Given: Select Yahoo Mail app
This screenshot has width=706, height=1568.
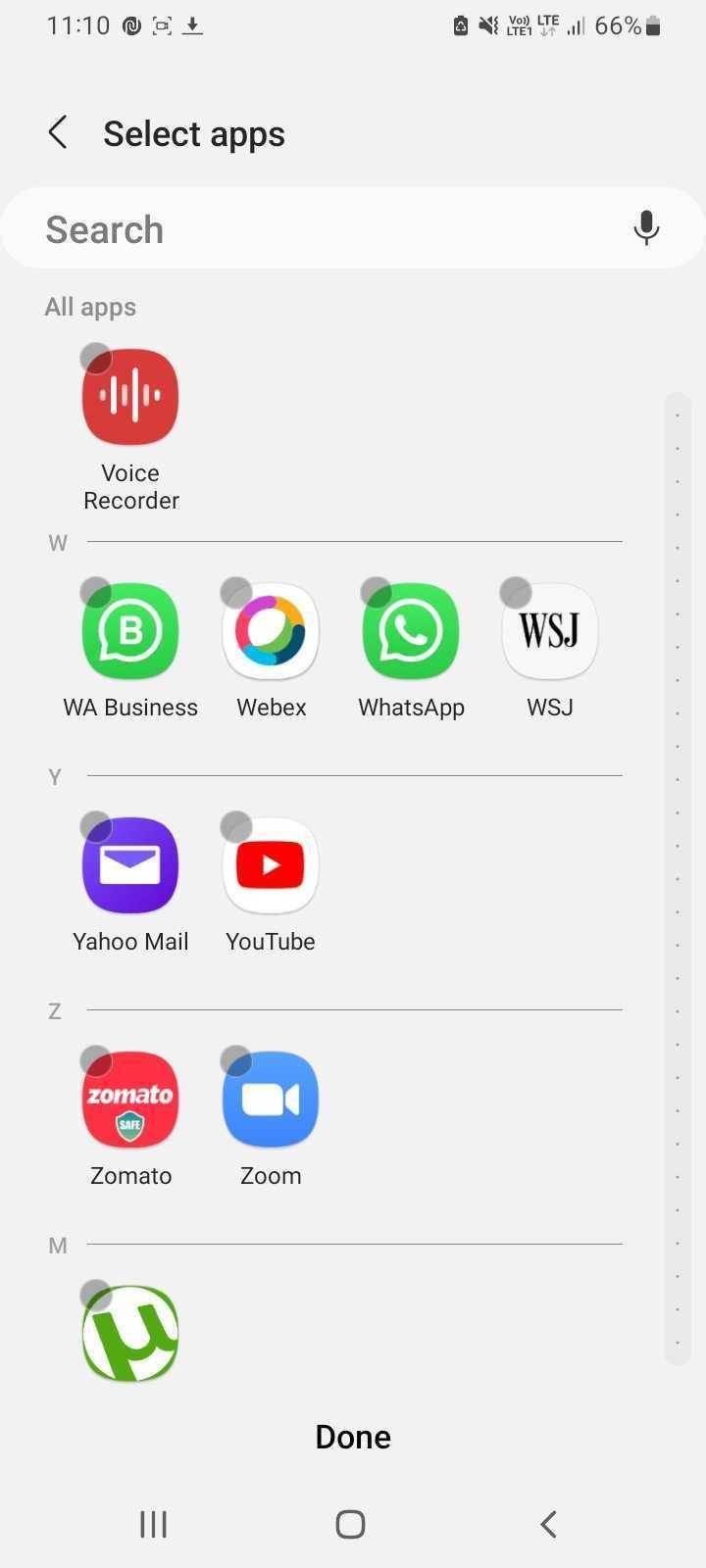Looking at the screenshot, I should (x=130, y=866).
